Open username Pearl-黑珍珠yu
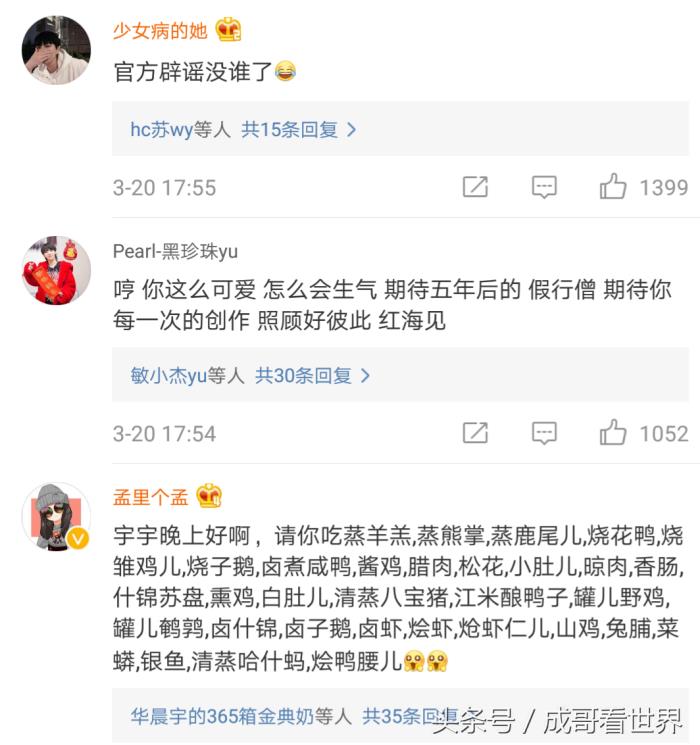The image size is (700, 745). tap(175, 251)
